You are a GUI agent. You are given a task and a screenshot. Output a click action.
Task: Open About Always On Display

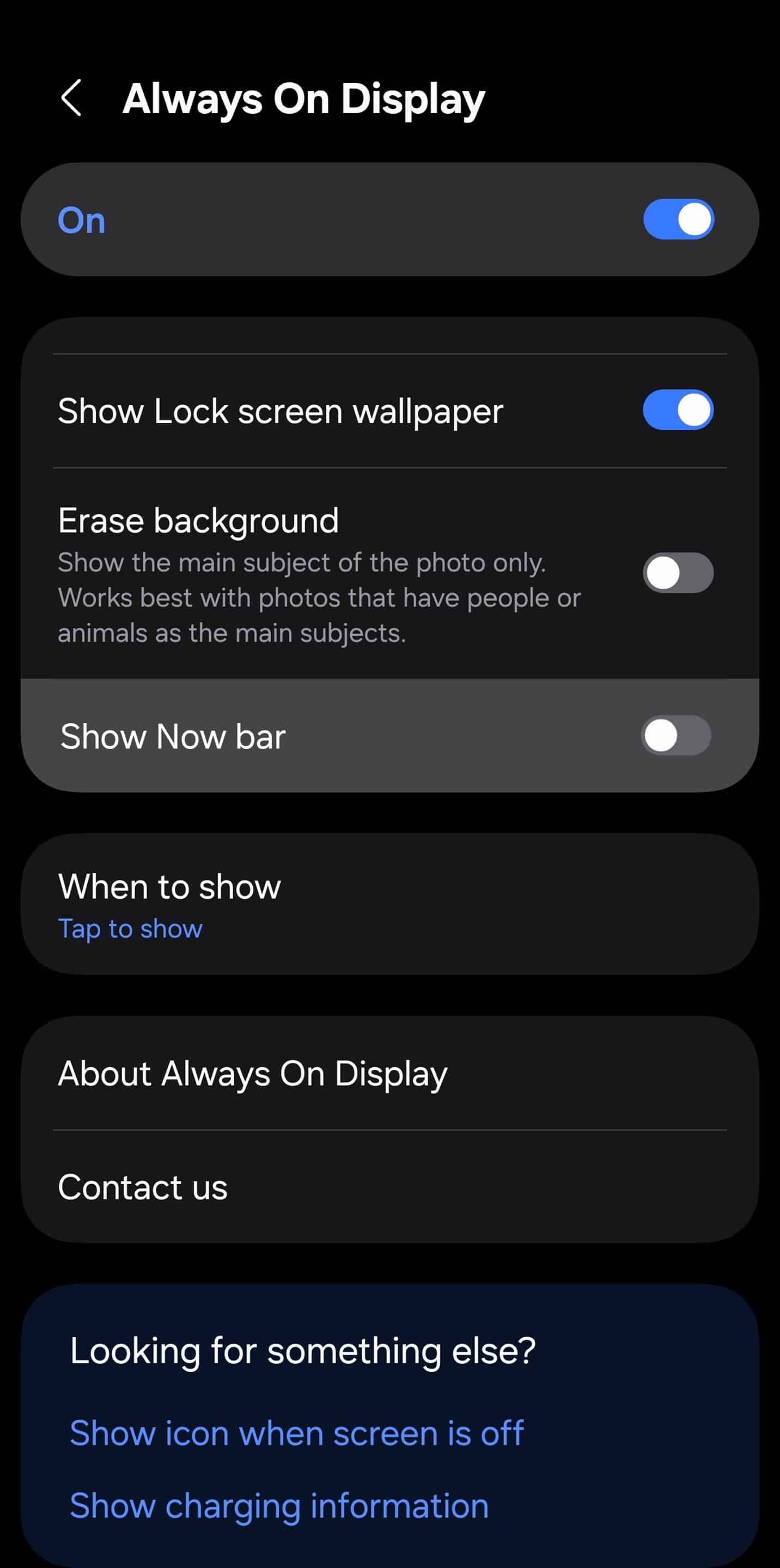pos(389,1073)
